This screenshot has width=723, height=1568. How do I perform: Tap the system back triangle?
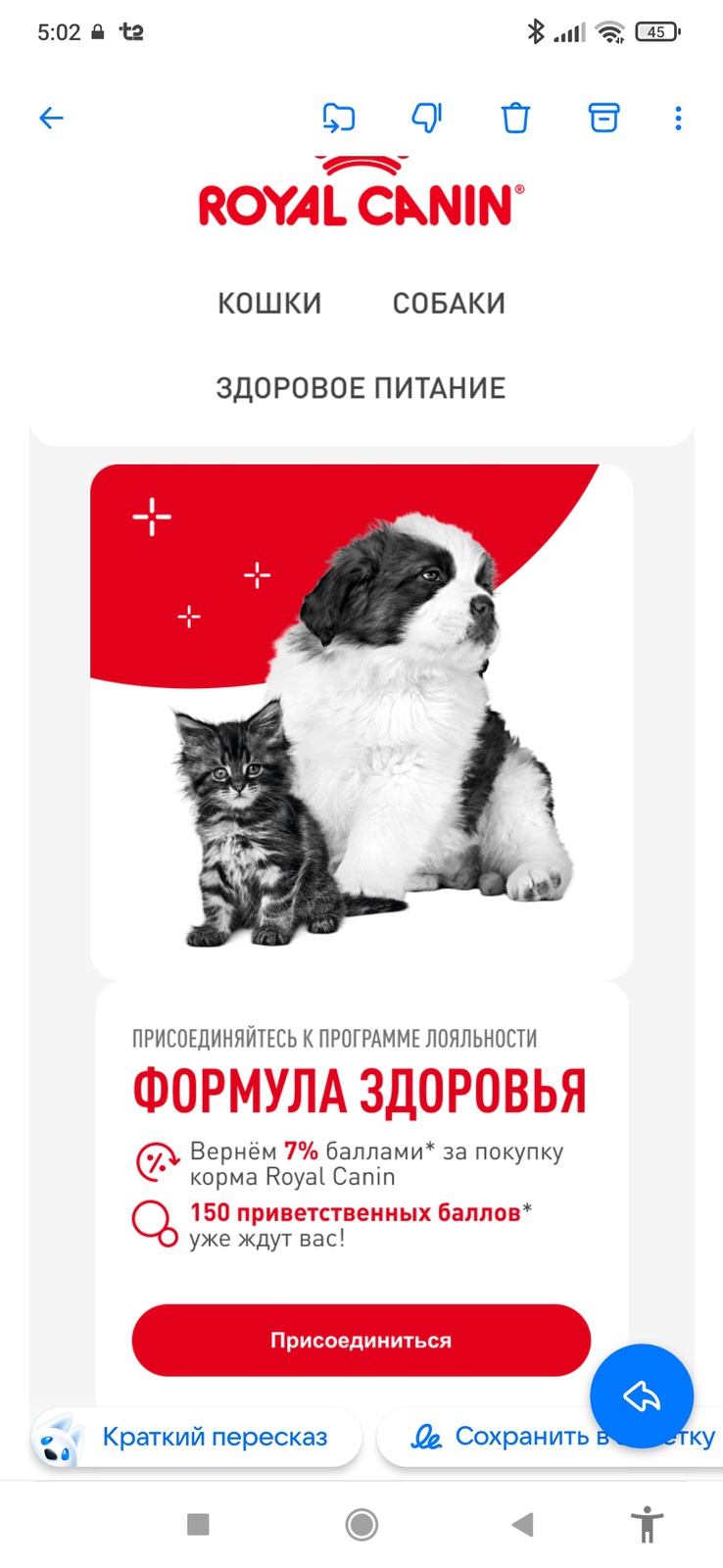click(523, 1524)
